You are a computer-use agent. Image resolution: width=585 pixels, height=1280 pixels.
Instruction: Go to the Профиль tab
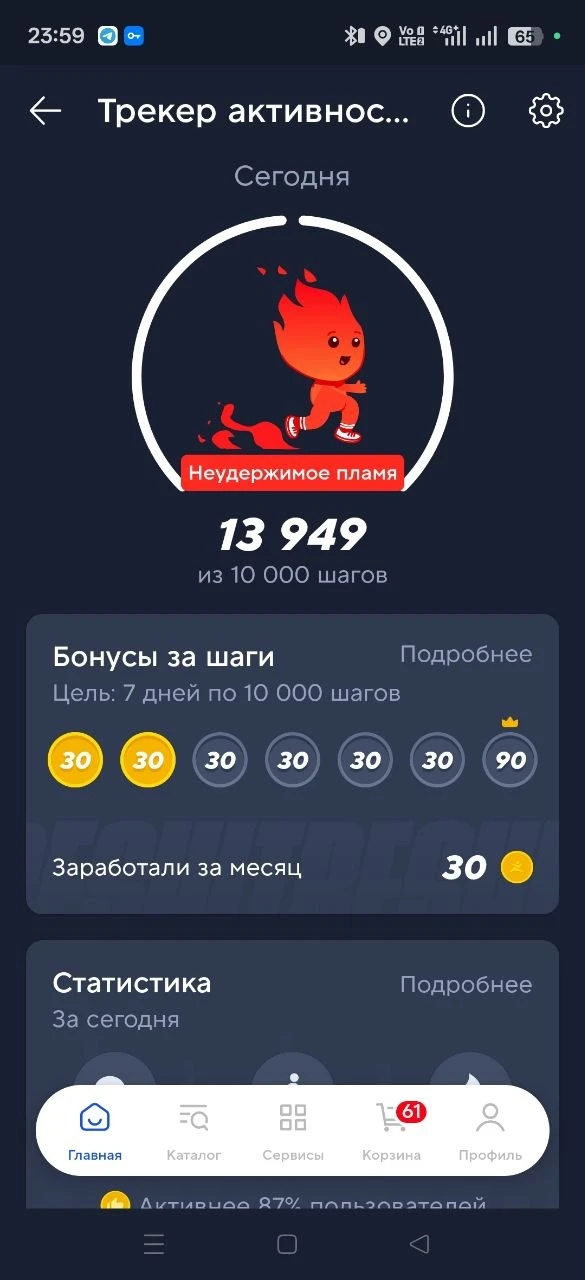490,1131
